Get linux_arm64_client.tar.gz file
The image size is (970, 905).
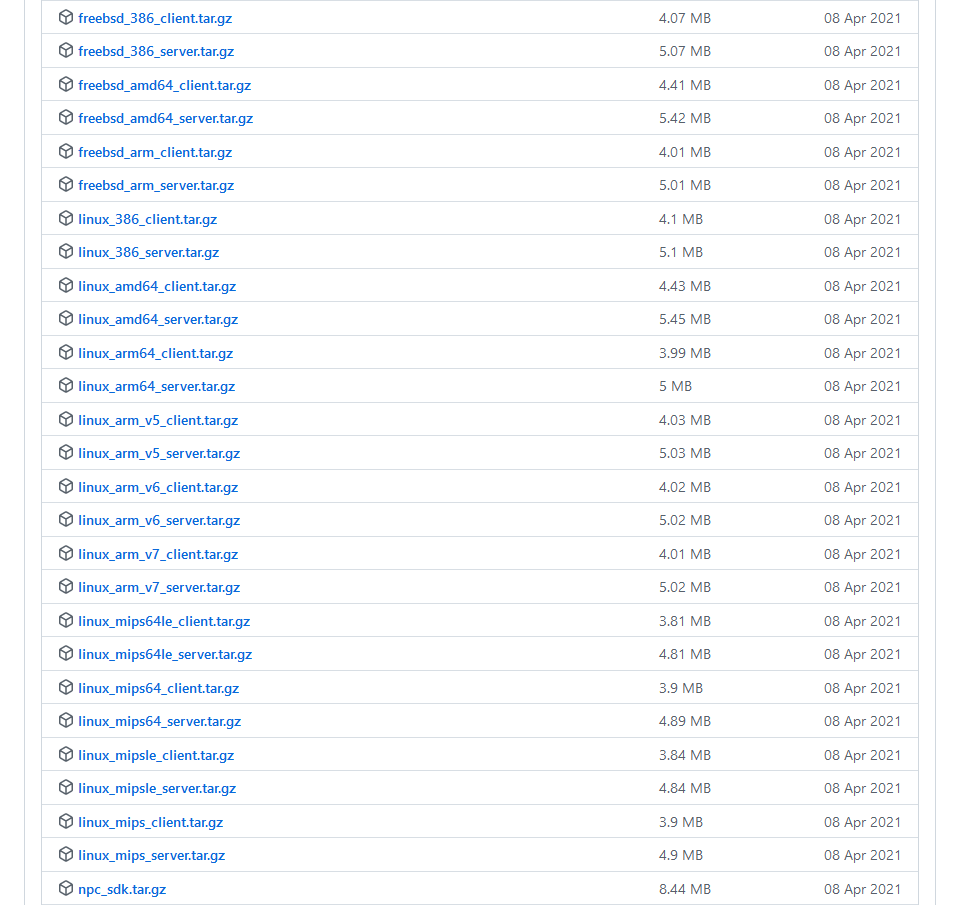tap(155, 353)
